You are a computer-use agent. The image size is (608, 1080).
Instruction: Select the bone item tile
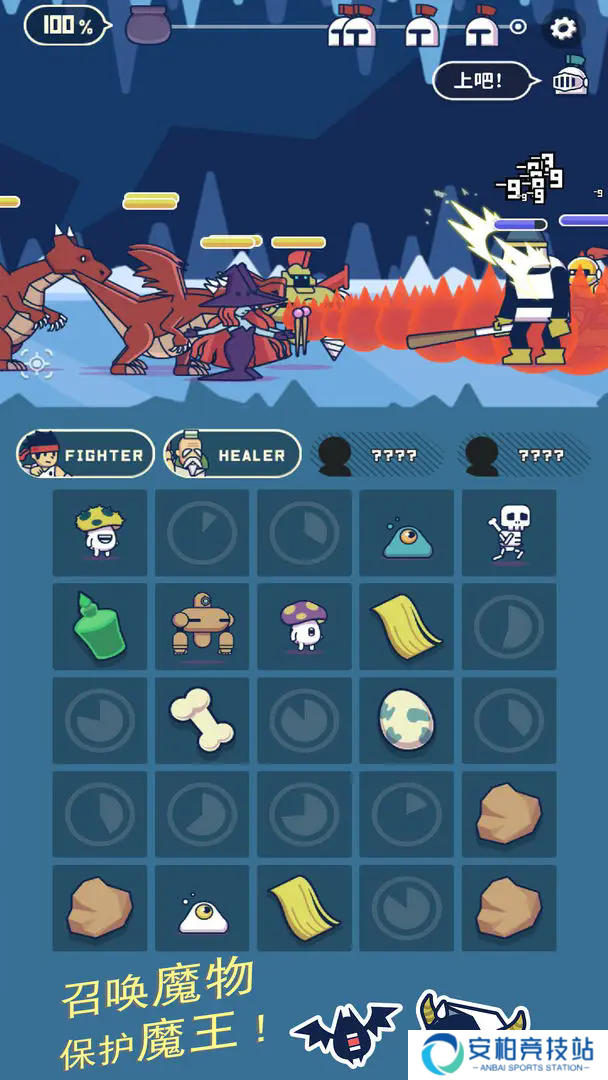point(202,721)
